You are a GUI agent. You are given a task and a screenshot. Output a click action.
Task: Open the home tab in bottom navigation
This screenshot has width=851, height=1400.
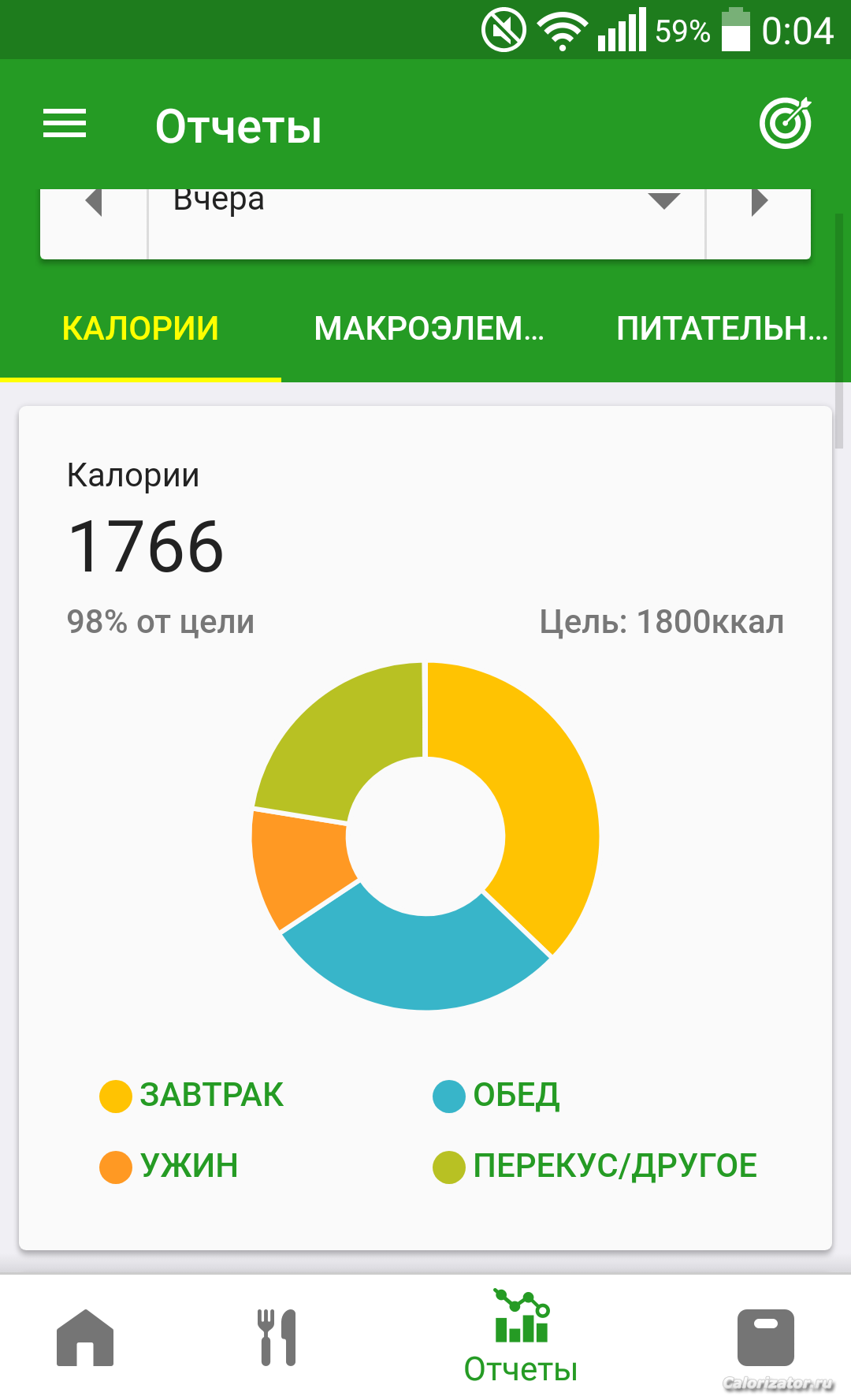(x=85, y=1338)
